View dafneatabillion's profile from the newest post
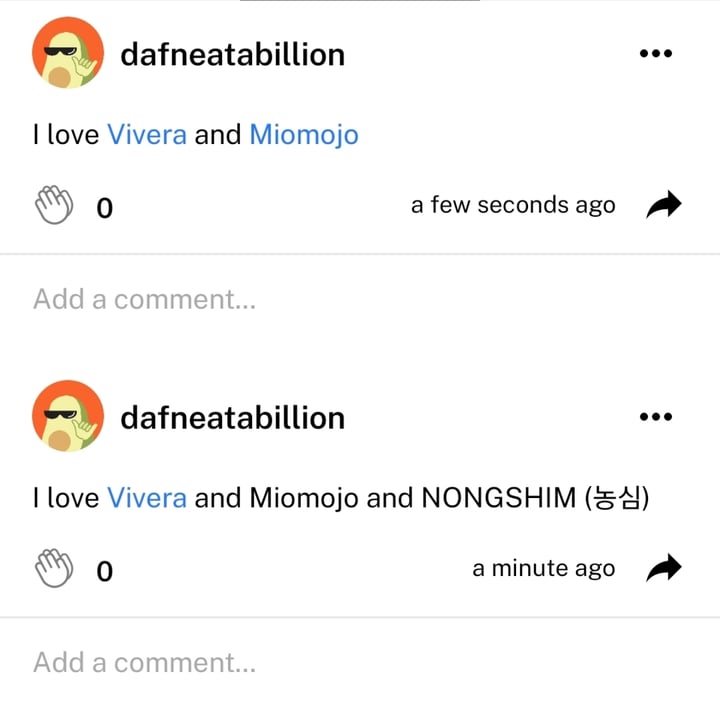 (x=232, y=54)
